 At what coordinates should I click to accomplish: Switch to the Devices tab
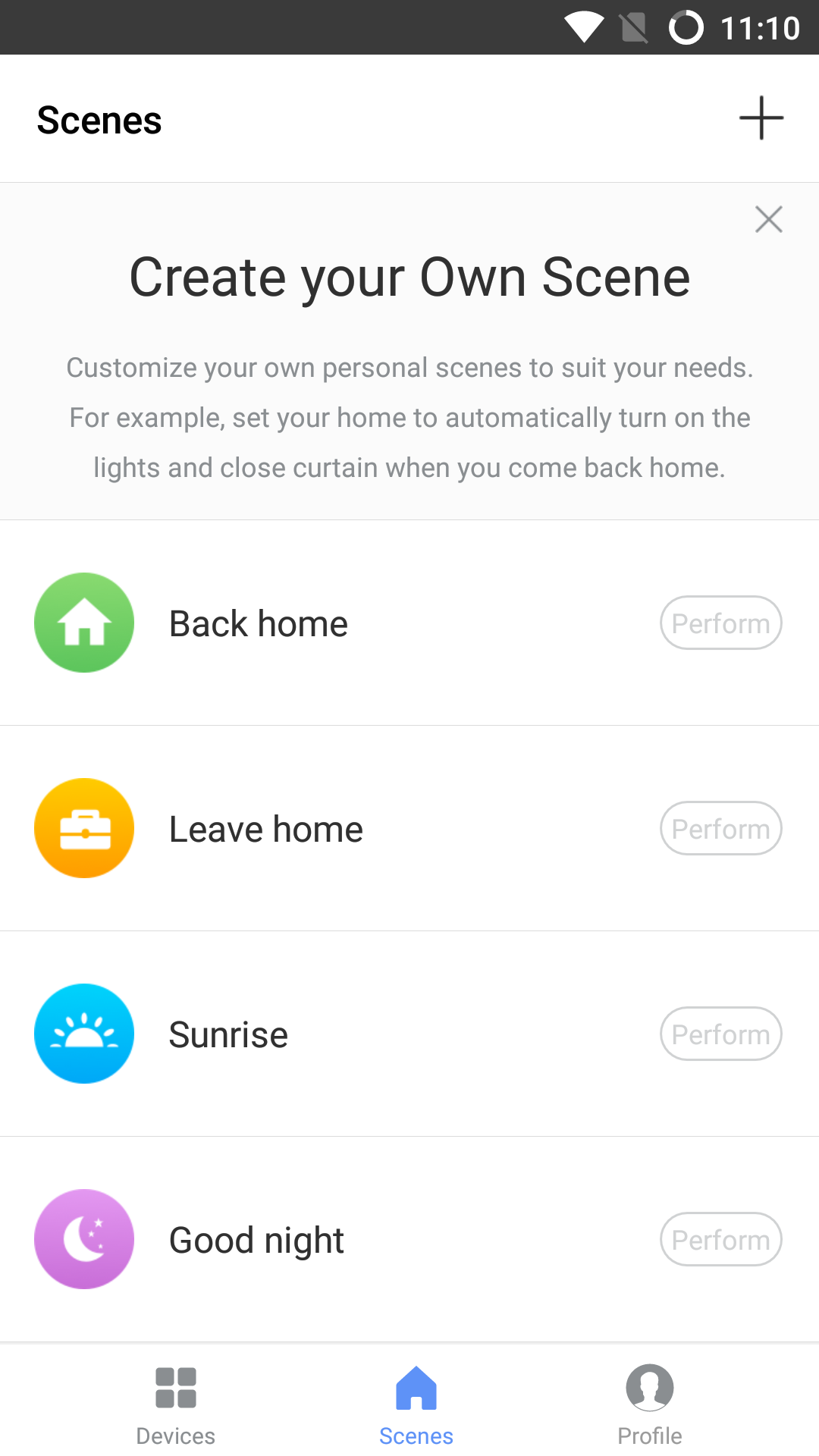(175, 1404)
